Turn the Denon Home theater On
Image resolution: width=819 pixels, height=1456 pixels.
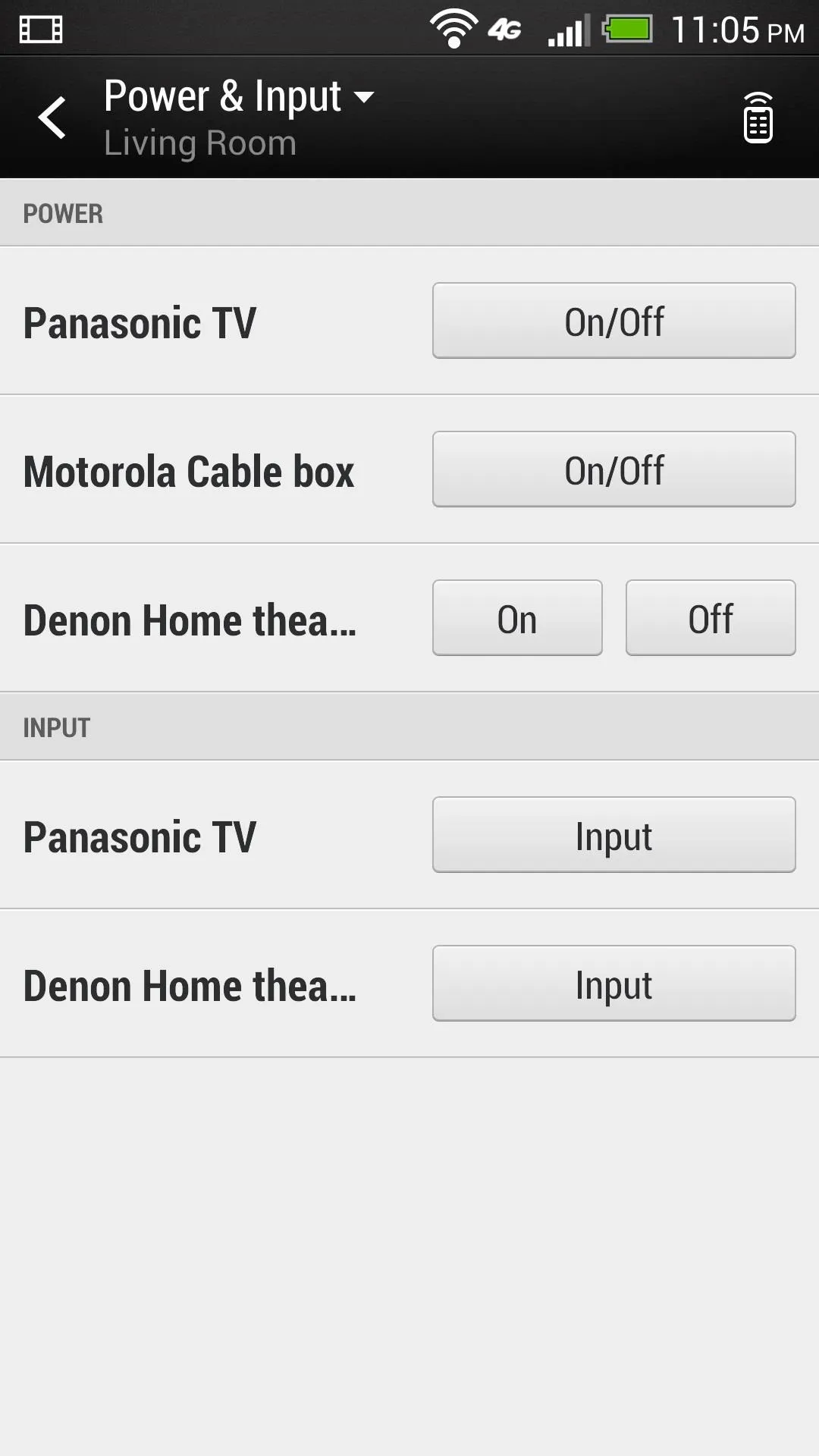(x=517, y=618)
